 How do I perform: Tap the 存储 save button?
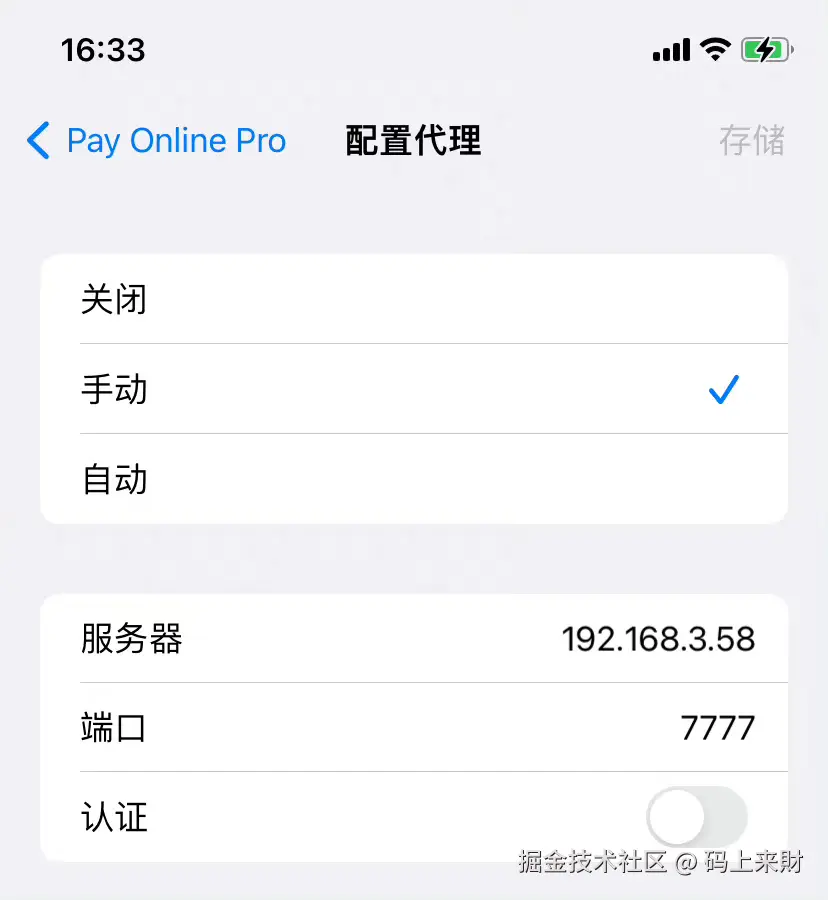pos(751,141)
